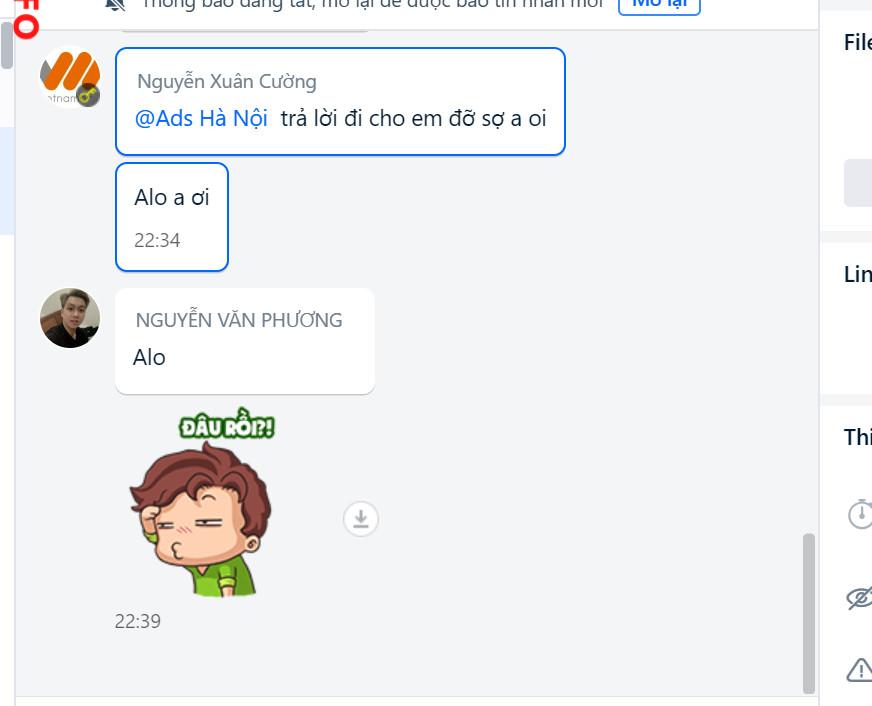Tap the hide conversation eye icon
The width and height of the screenshot is (872, 706).
pyautogui.click(x=860, y=598)
